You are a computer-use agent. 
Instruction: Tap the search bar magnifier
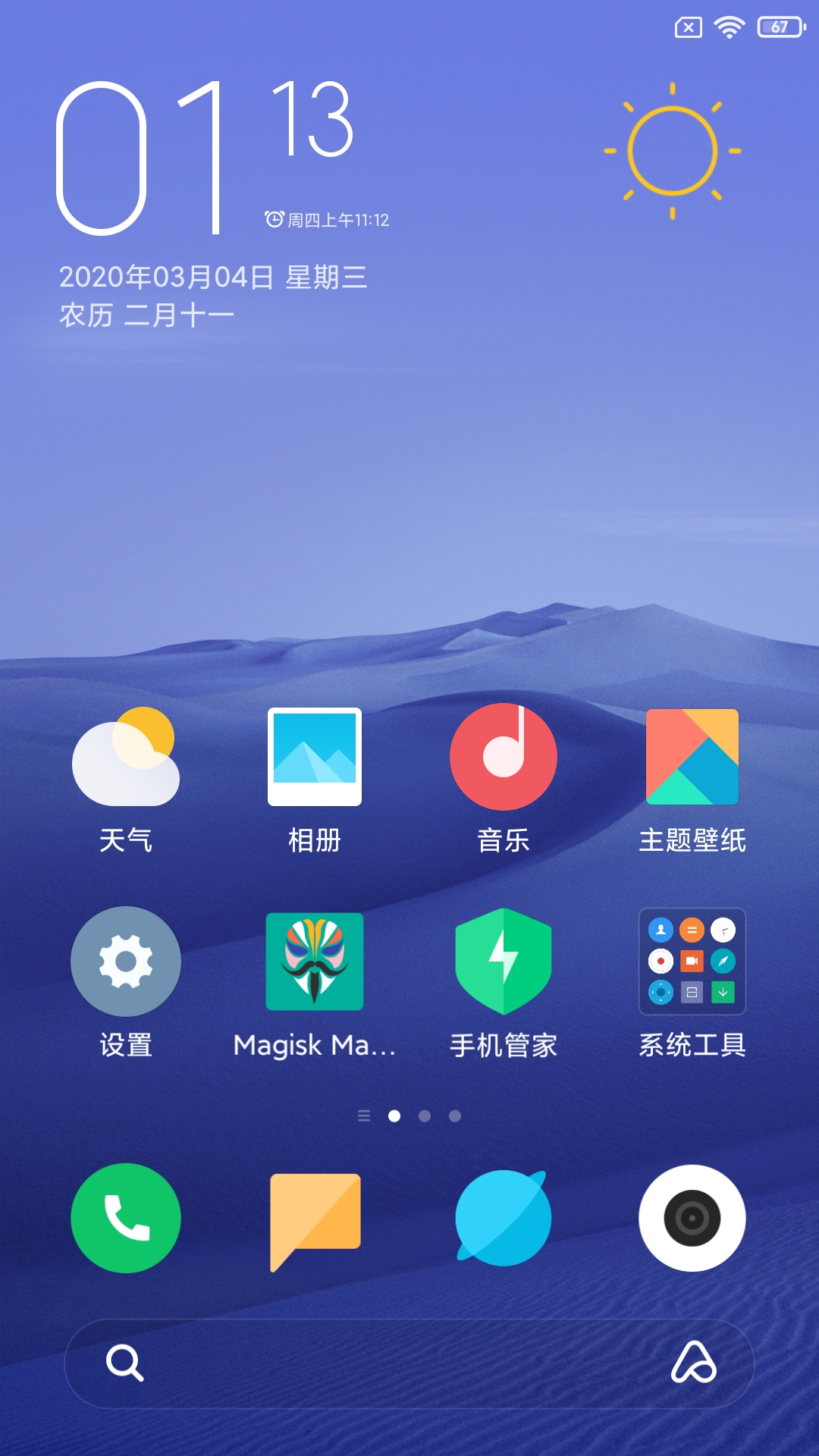pyautogui.click(x=125, y=1363)
